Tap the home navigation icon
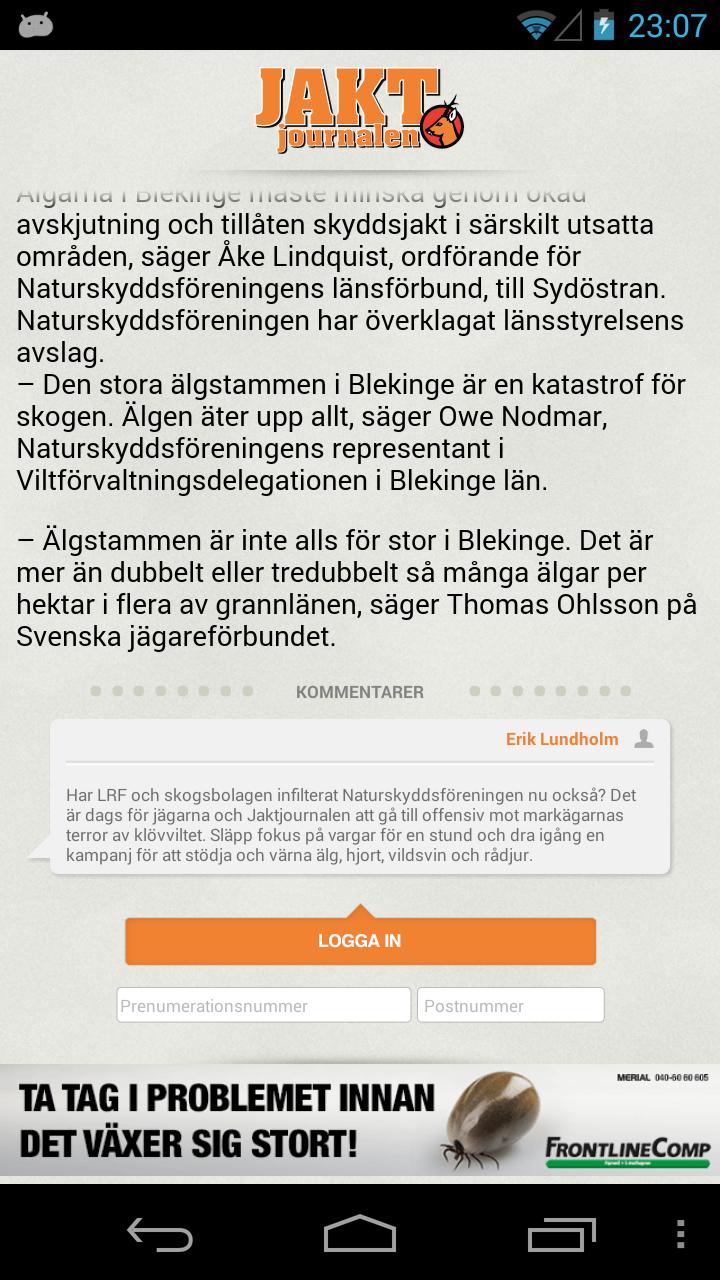Screen dimensions: 720x1280 pyautogui.click(x=360, y=1237)
